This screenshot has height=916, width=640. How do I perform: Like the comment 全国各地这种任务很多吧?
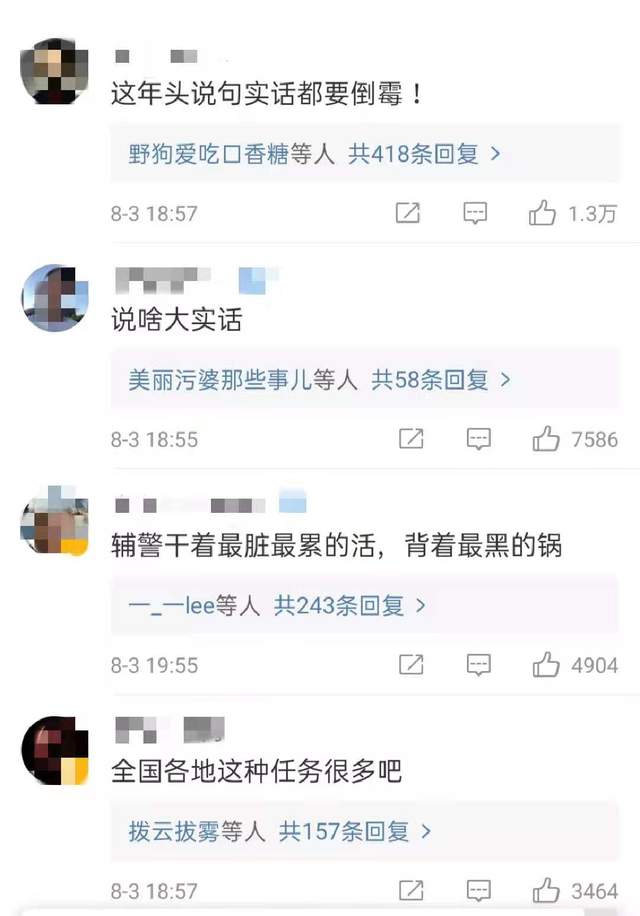(546, 890)
